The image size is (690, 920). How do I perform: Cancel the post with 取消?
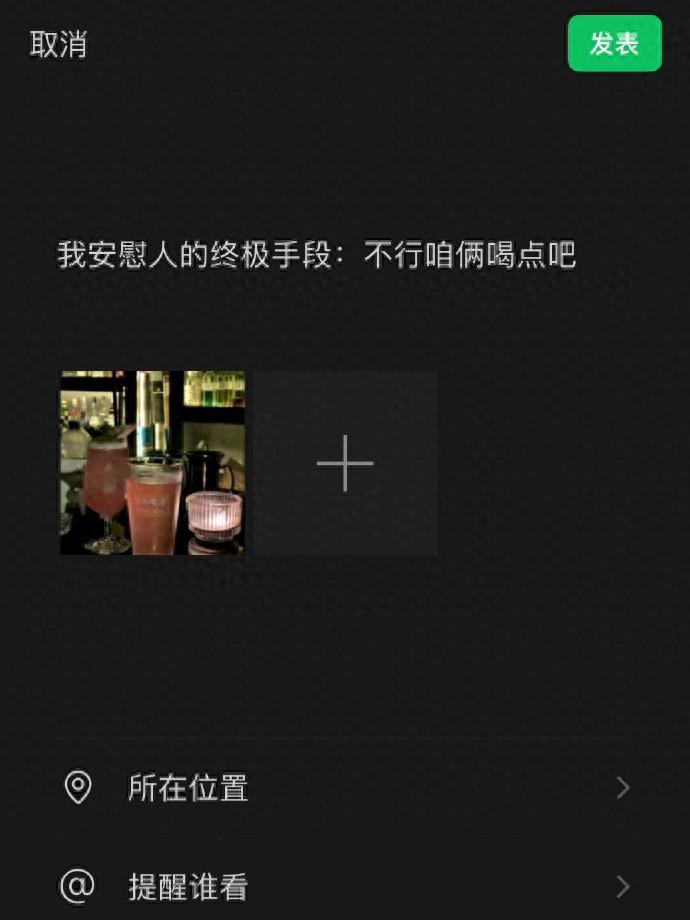58,45
